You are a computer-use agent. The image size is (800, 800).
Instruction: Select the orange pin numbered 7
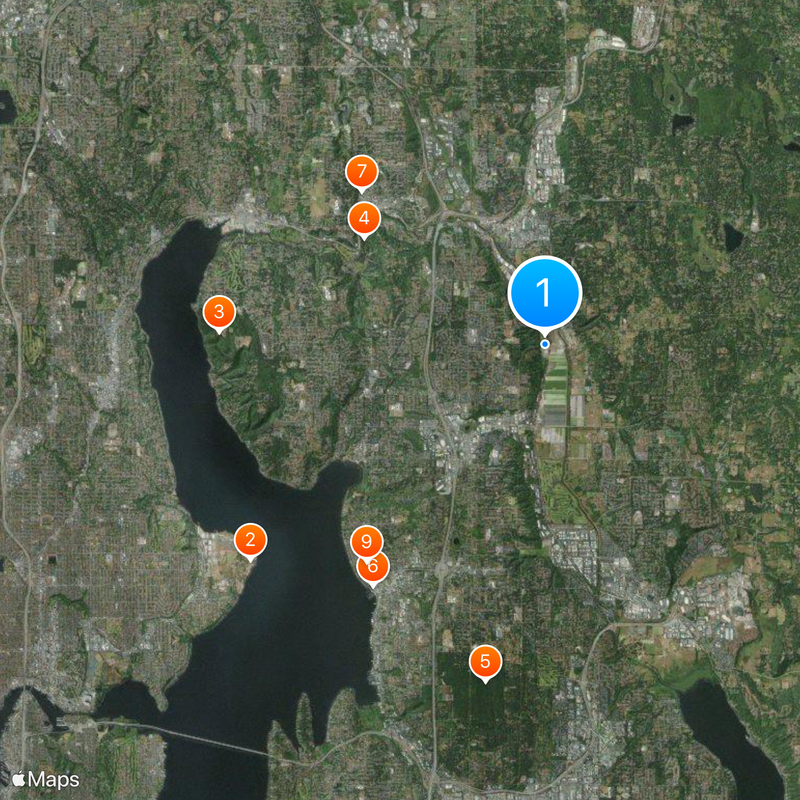362,170
